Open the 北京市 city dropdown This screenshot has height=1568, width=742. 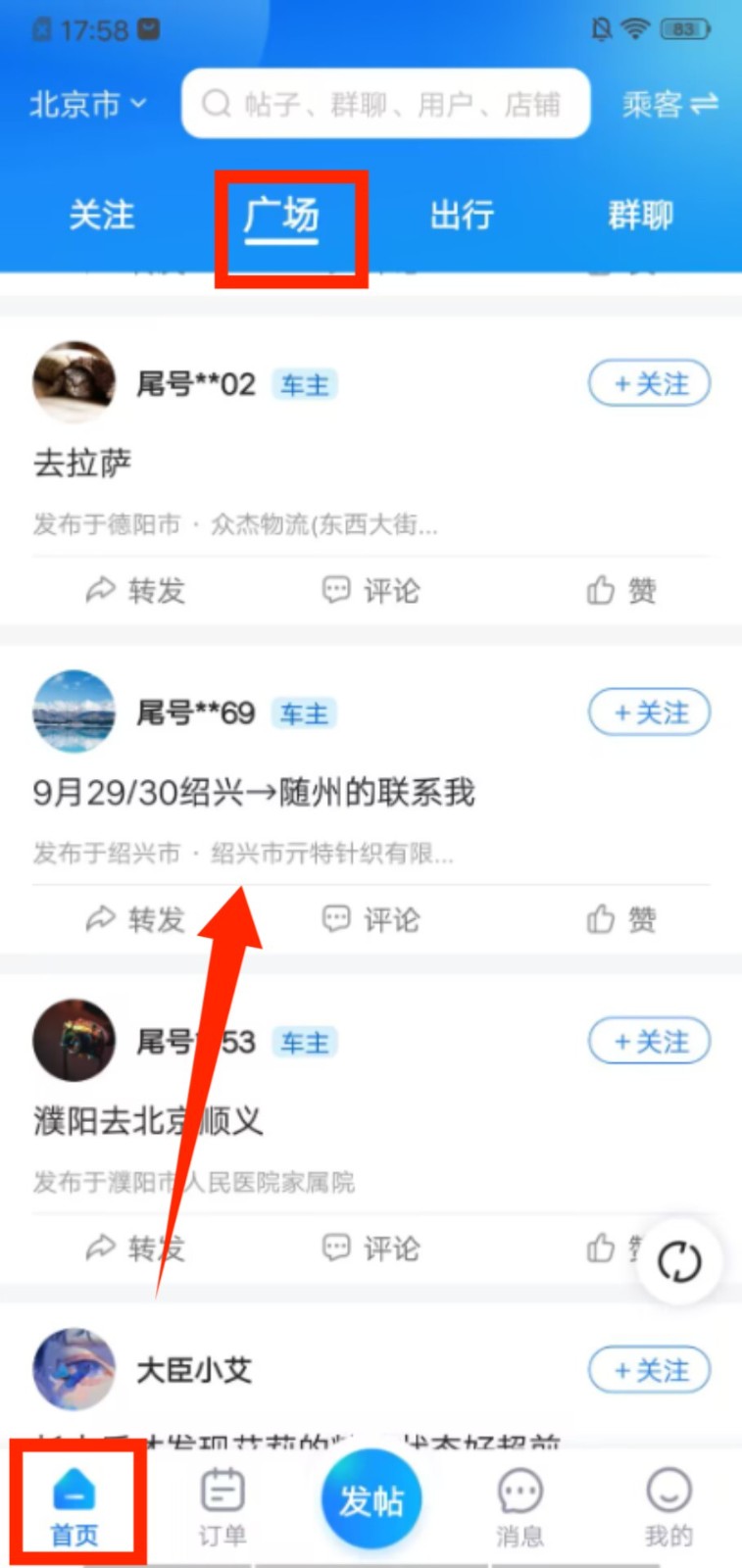[x=86, y=104]
